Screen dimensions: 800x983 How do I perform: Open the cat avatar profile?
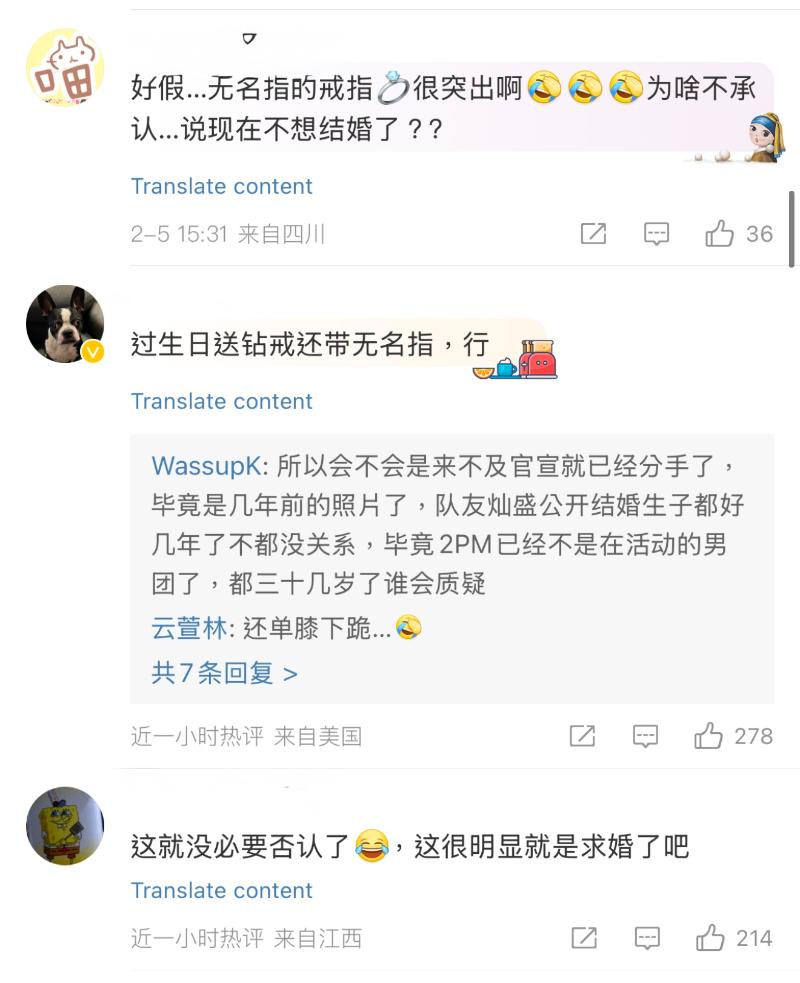coord(65,68)
